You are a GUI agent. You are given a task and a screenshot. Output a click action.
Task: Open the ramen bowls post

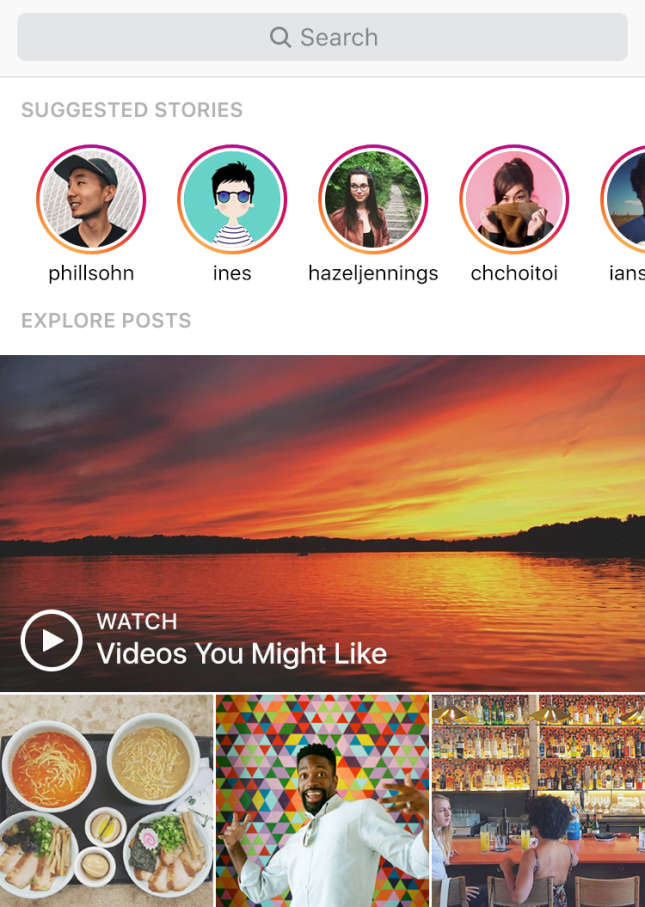[x=106, y=800]
